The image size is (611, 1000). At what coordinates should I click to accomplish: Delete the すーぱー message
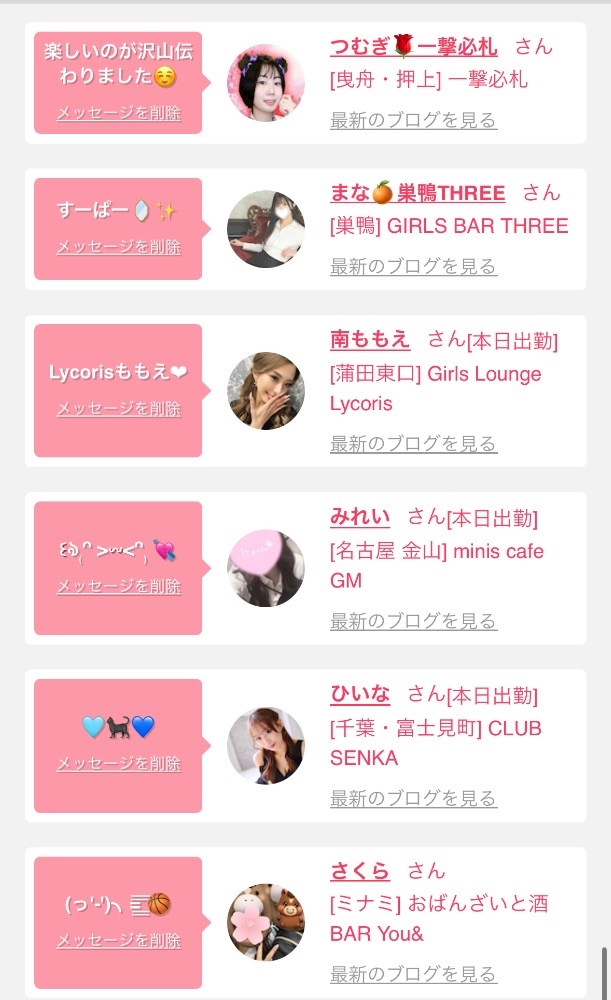(119, 247)
